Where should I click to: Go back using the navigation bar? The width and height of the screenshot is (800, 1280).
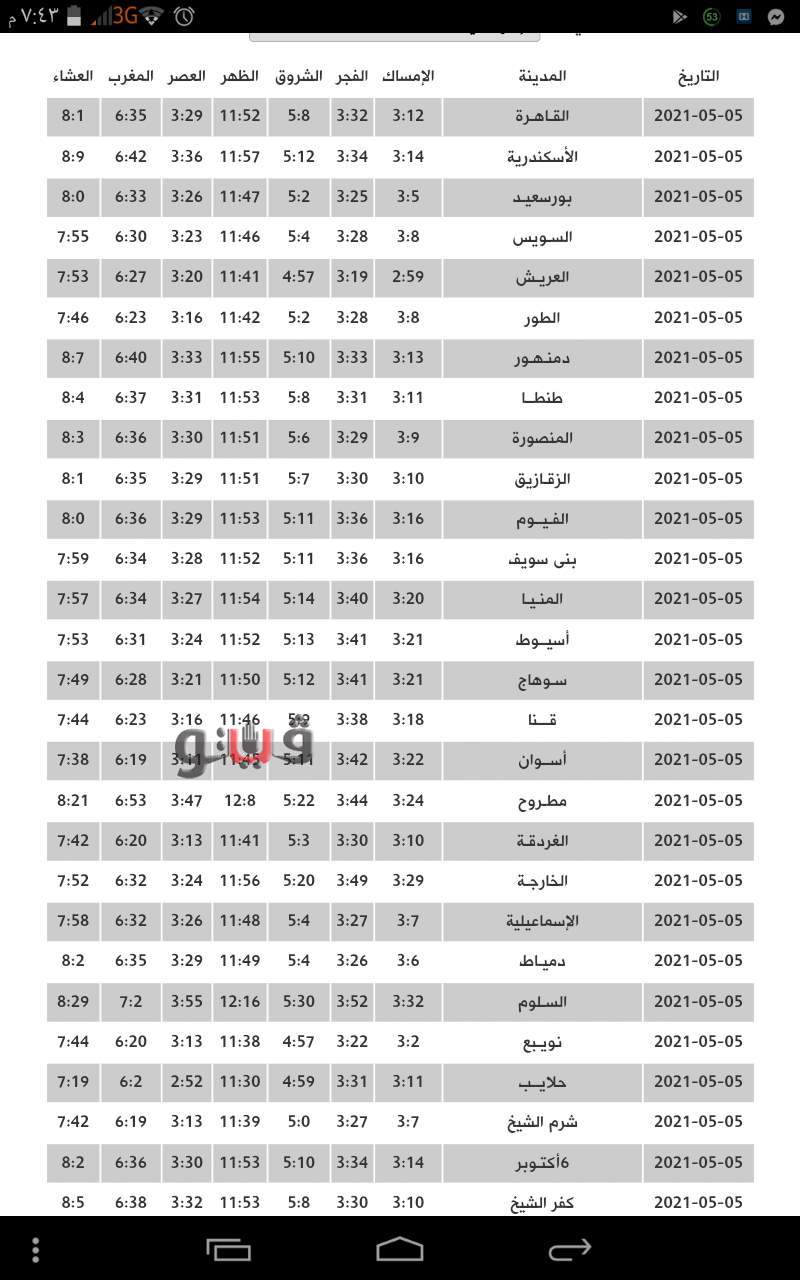570,1249
